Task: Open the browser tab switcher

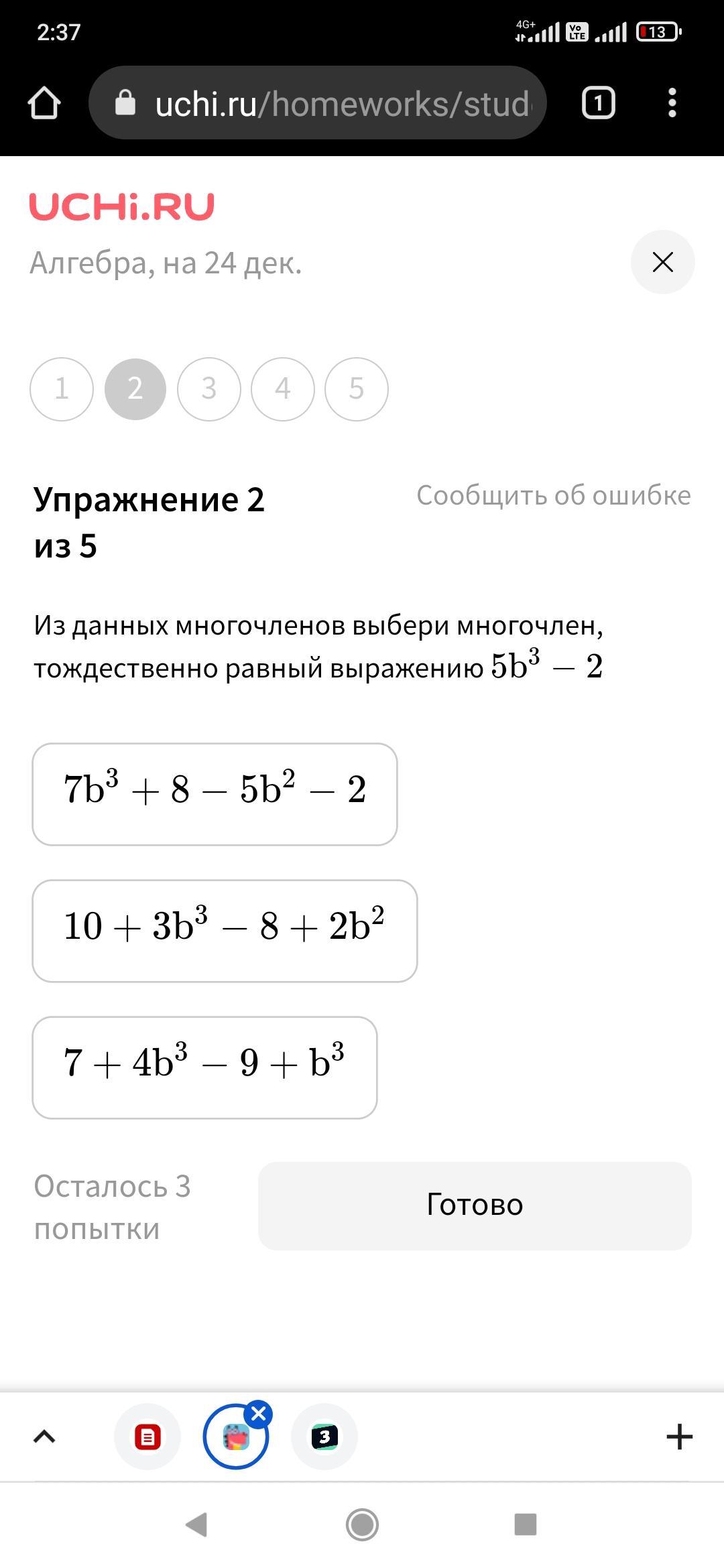Action: [598, 103]
